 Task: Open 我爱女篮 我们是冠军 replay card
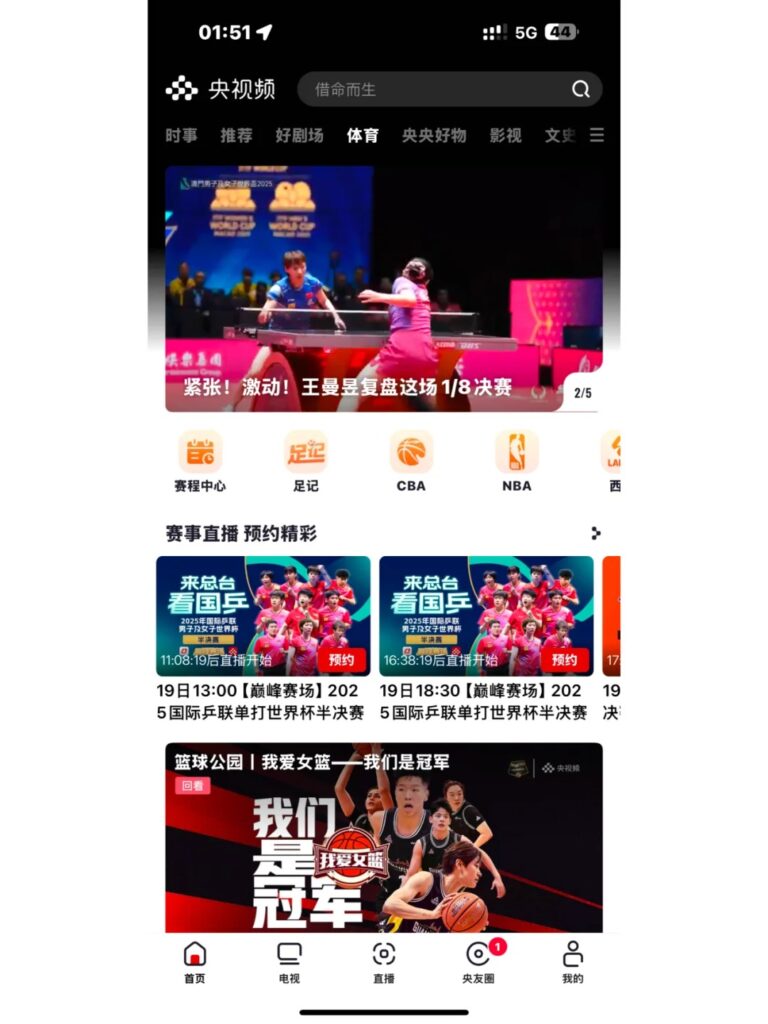(x=383, y=838)
